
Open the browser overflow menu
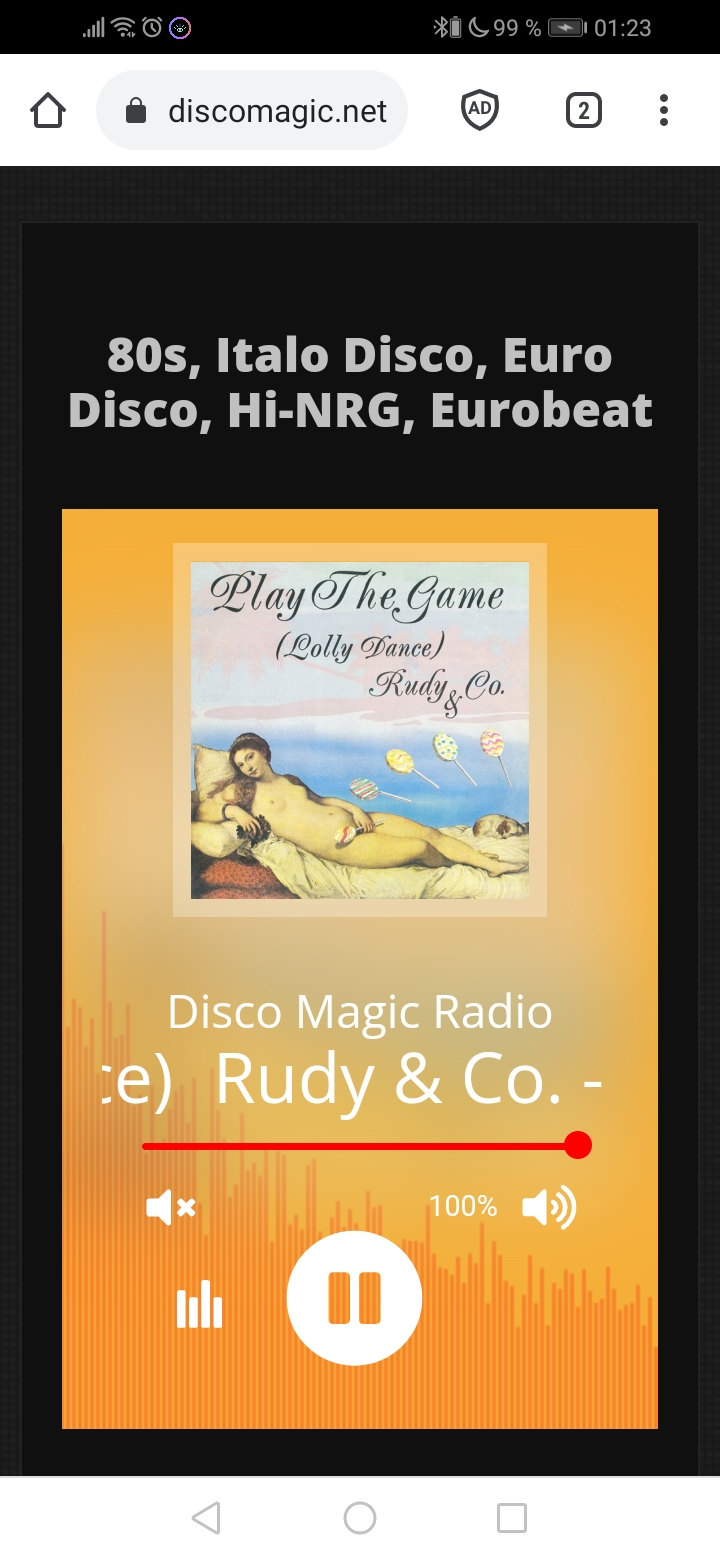coord(663,110)
